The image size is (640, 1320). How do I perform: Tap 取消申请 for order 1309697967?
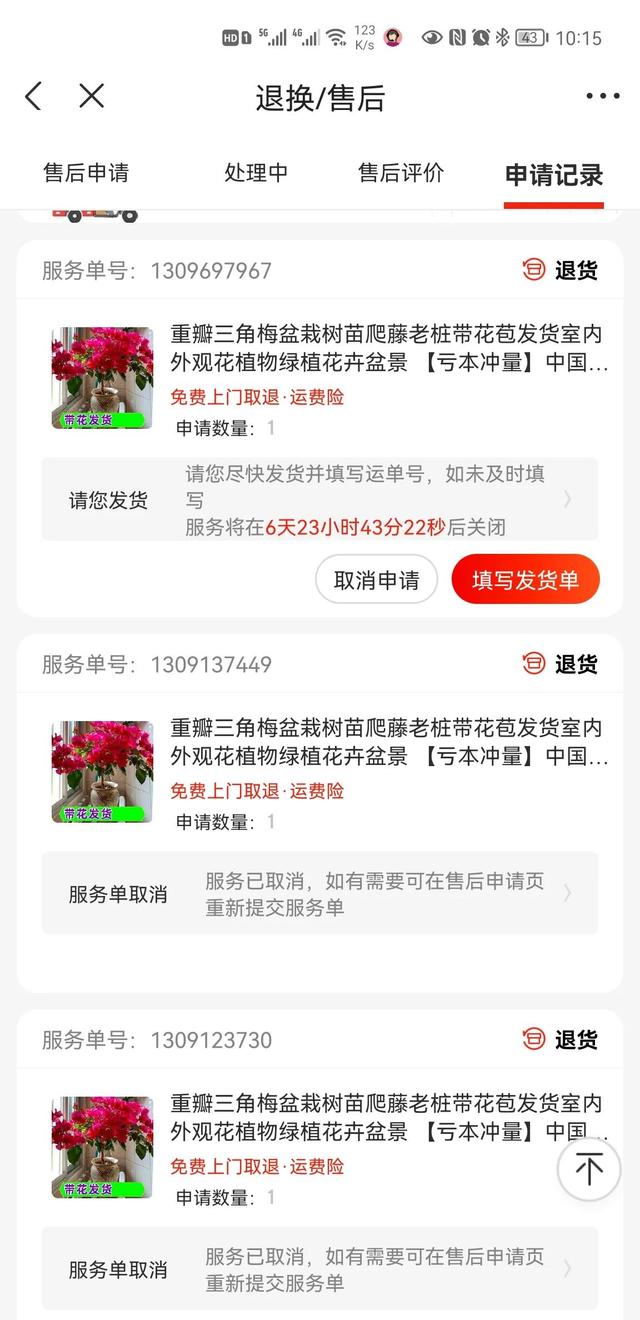[x=376, y=580]
